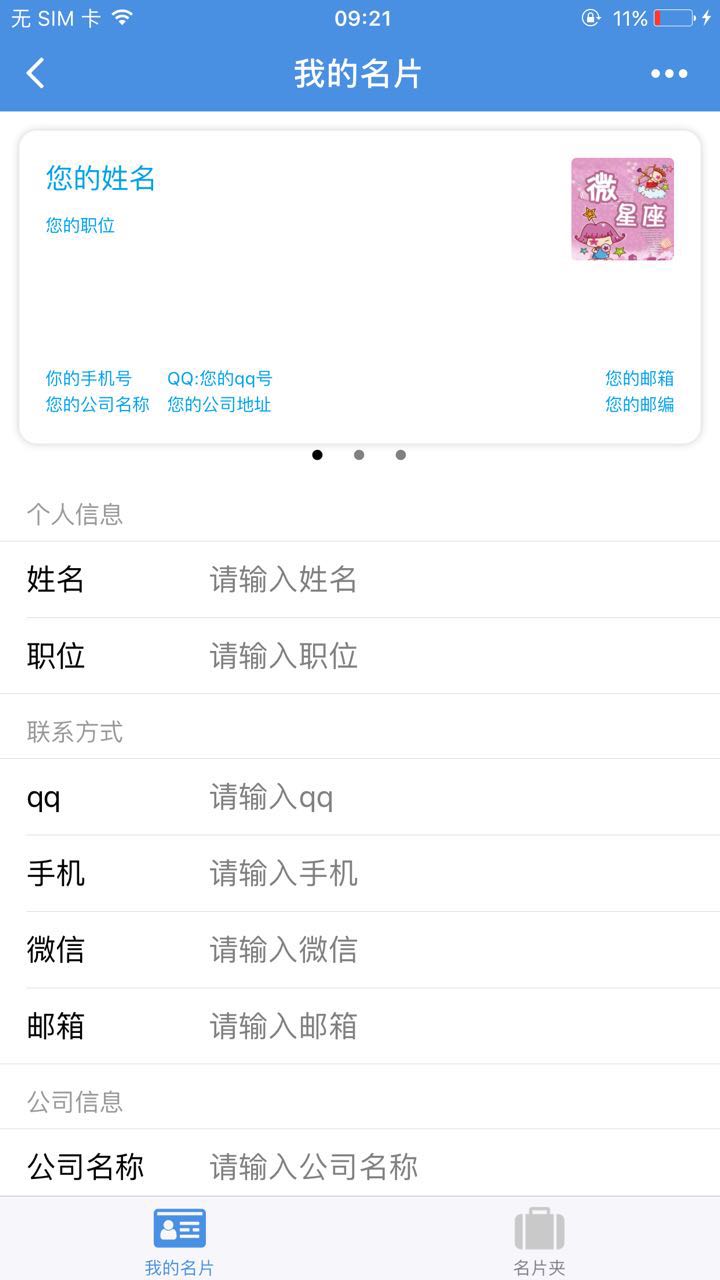Tap the 微星座 avatar image on card
The image size is (720, 1280).
(622, 209)
